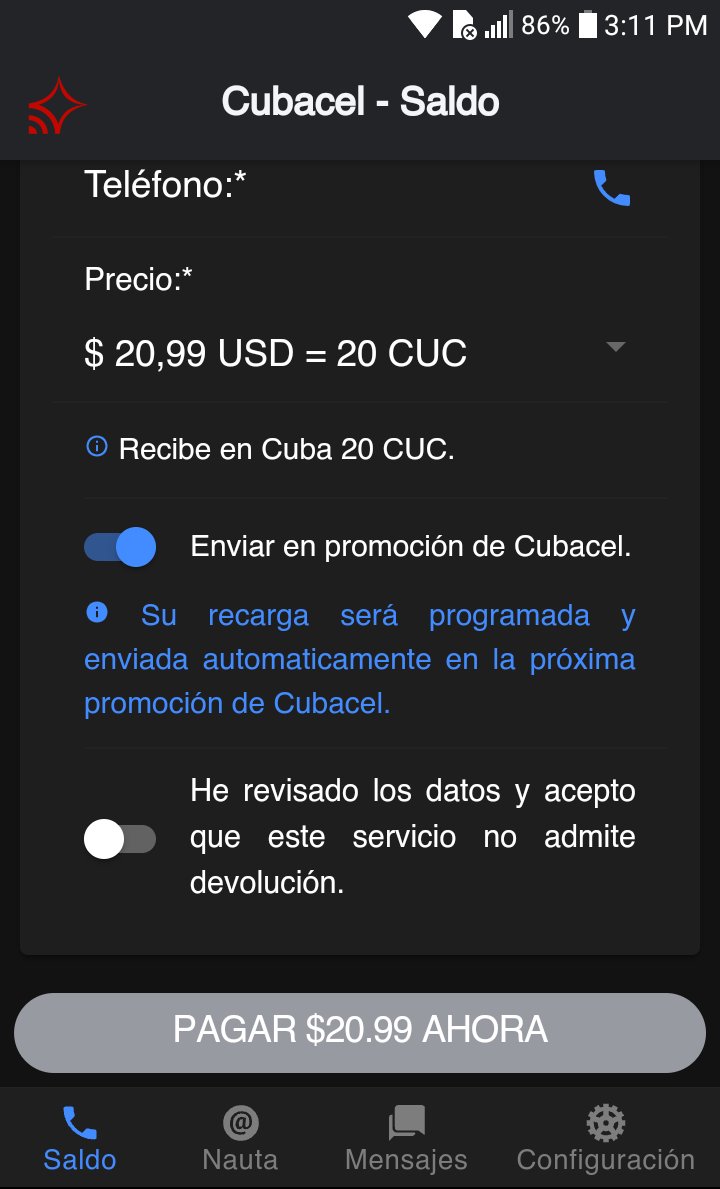Tap the Mensajes chat bubble icon
The width and height of the screenshot is (720, 1189).
pos(405,1124)
